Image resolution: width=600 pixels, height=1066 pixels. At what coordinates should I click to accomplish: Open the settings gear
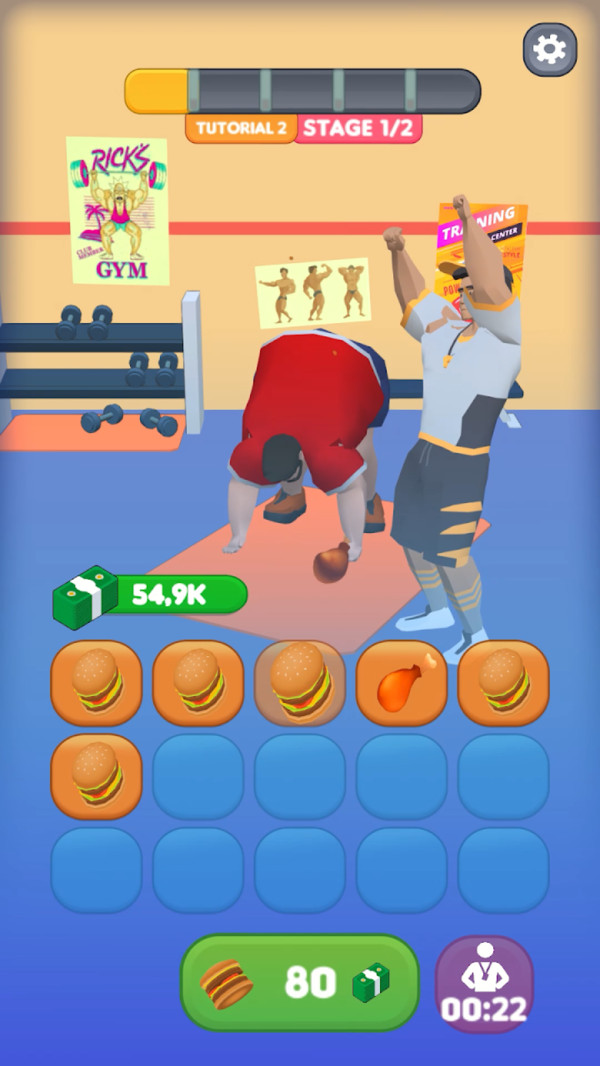point(550,49)
